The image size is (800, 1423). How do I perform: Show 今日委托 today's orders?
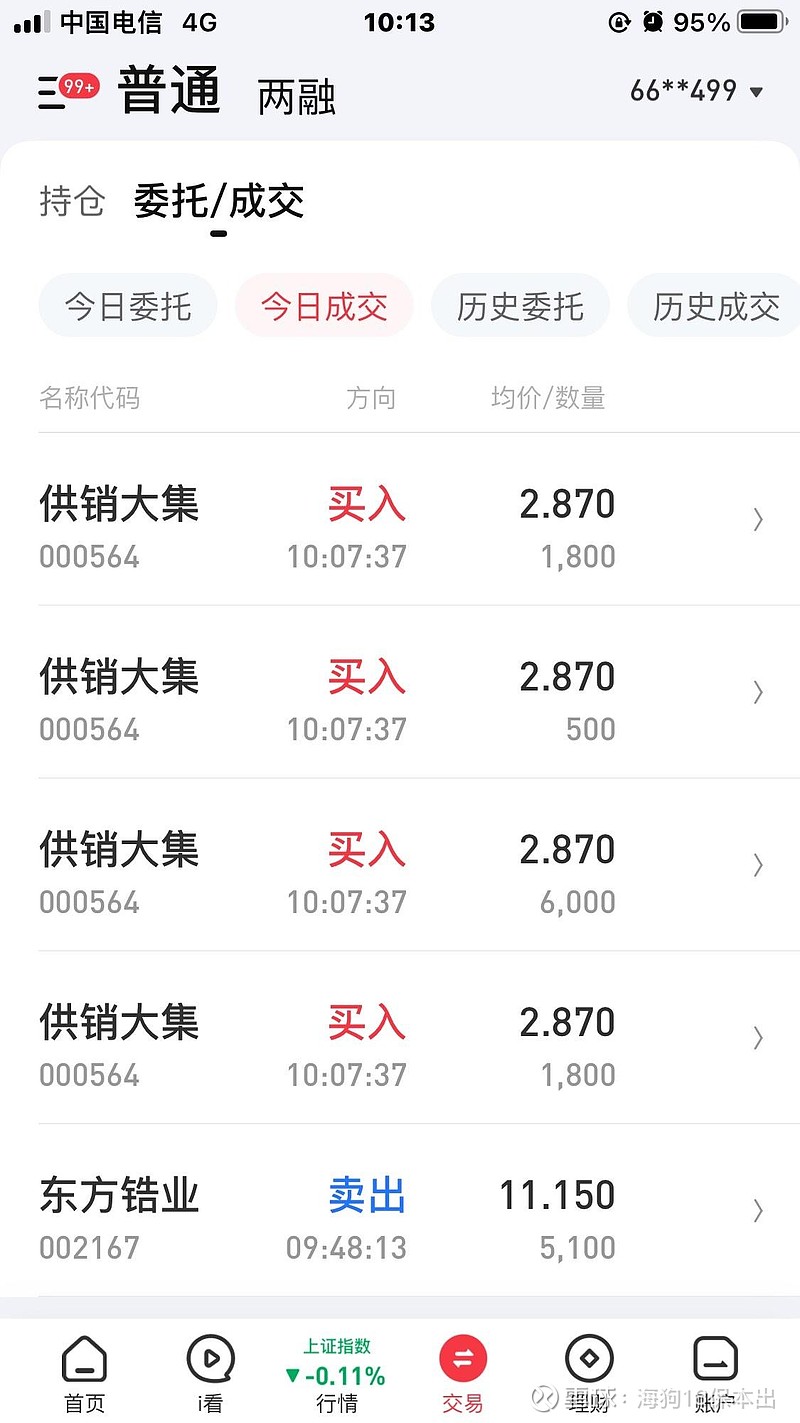point(127,308)
